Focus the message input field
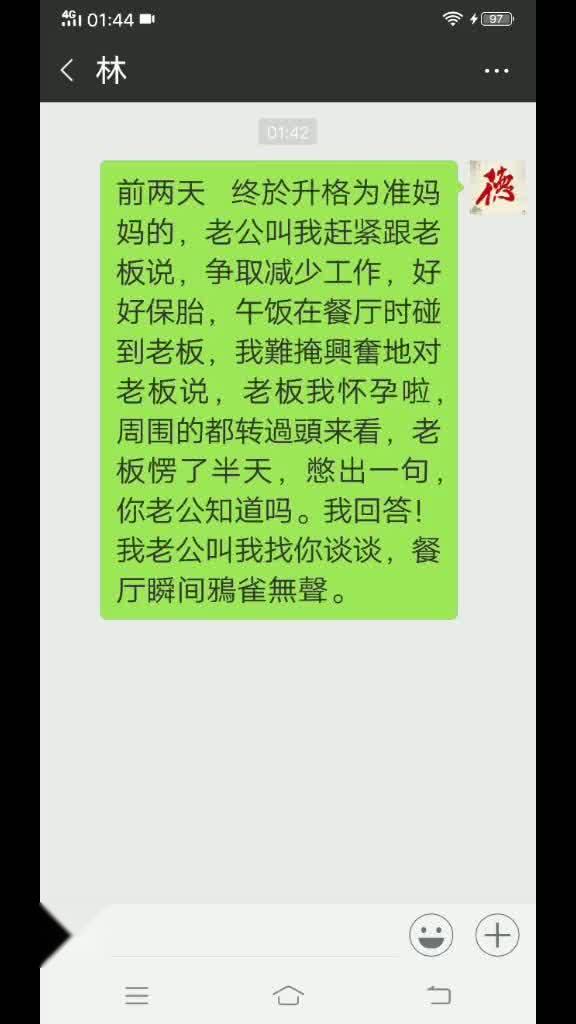This screenshot has width=576, height=1024. coord(255,936)
